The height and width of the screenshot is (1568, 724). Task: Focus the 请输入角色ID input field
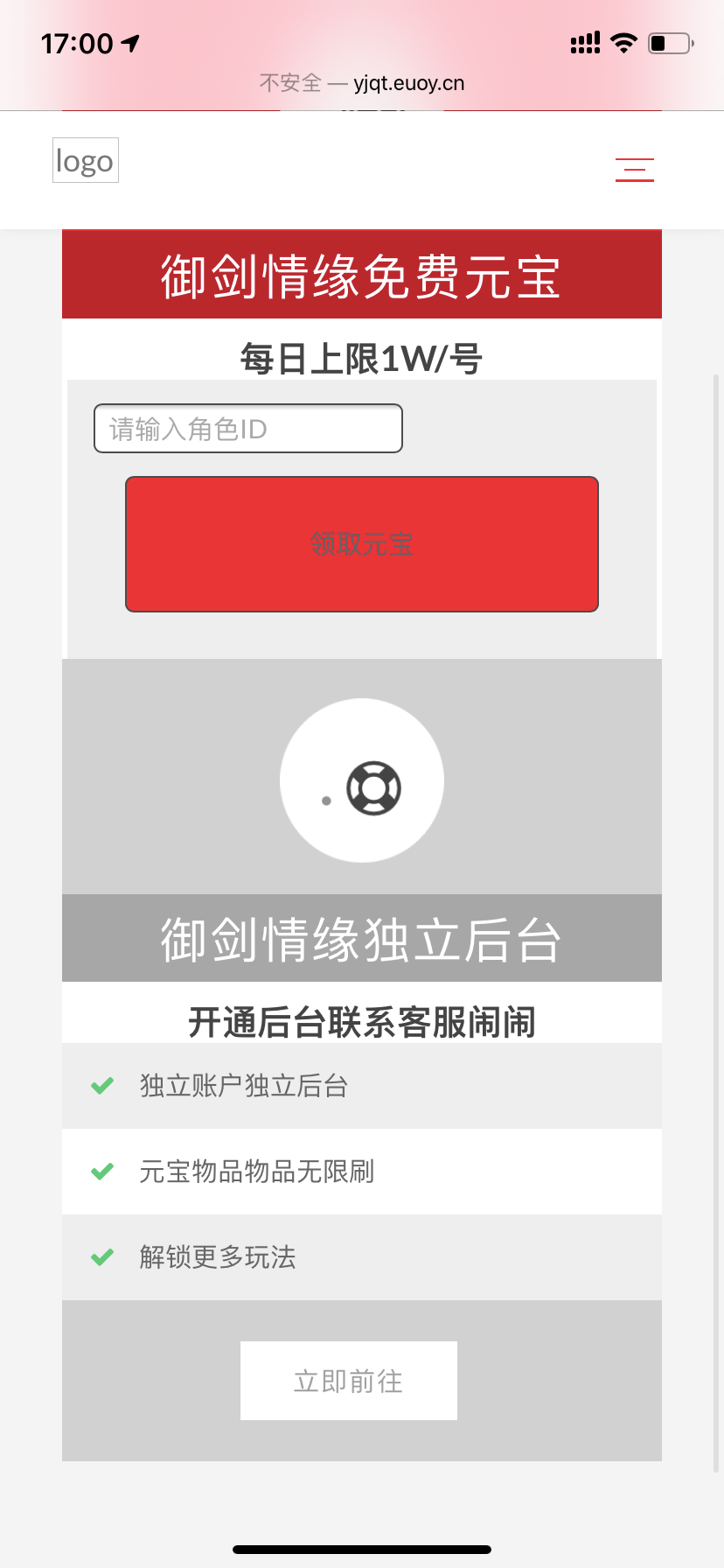coord(248,429)
